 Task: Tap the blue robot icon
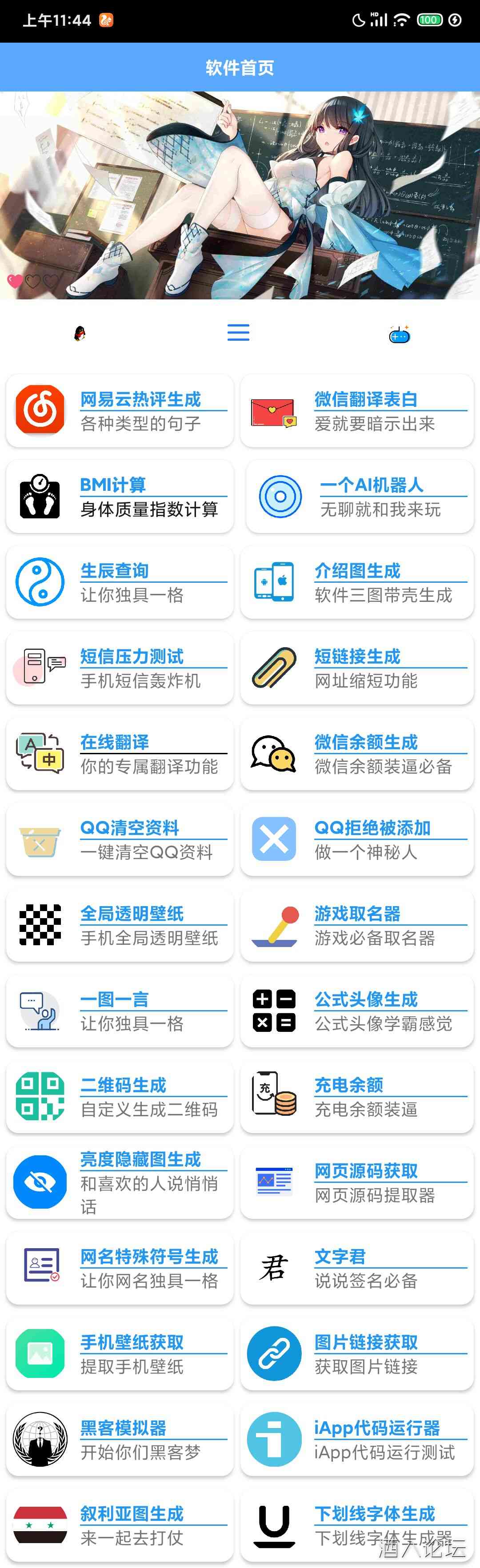click(400, 334)
